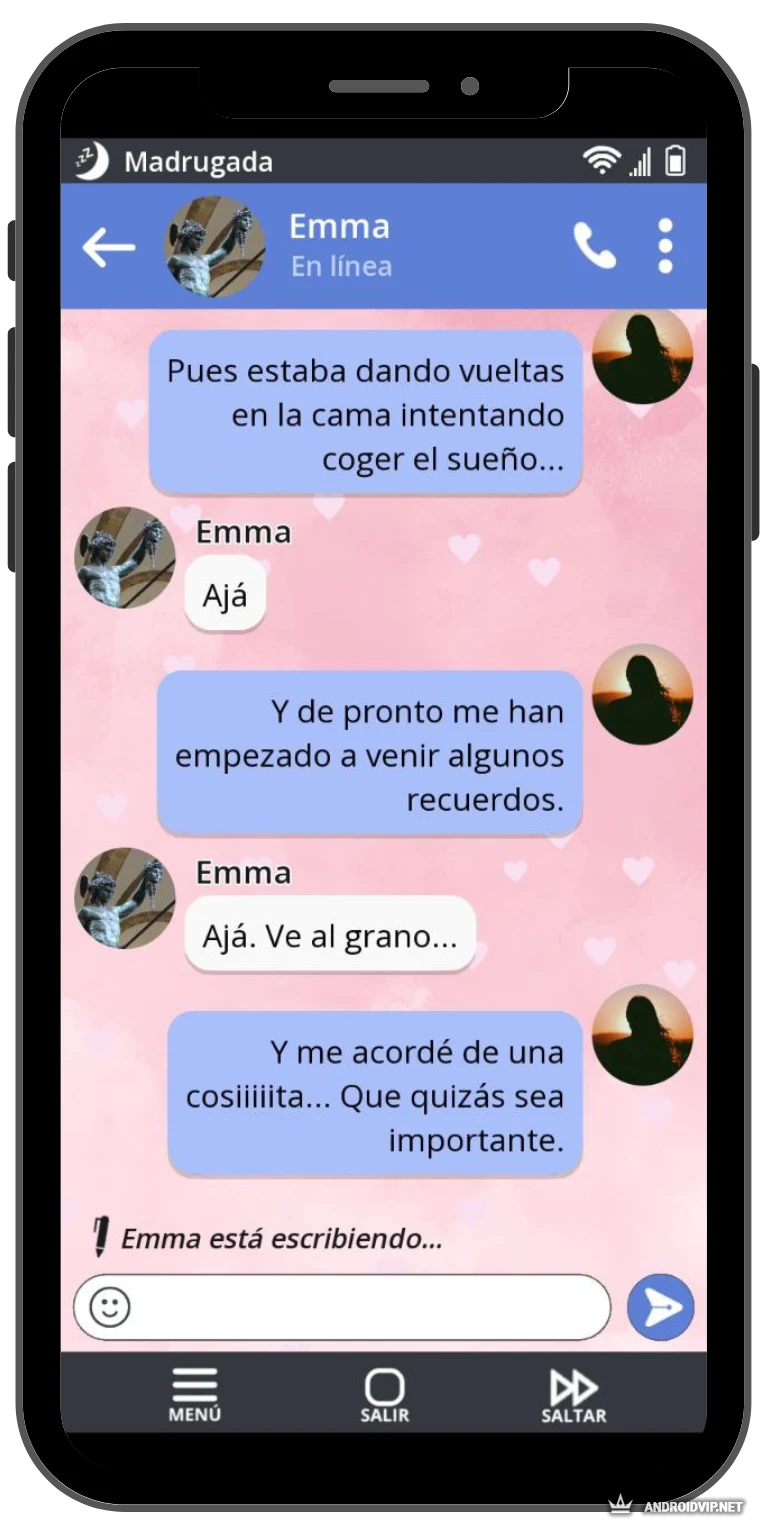Open the Menú option
Screen dimensions: 768x1536
point(195,1394)
